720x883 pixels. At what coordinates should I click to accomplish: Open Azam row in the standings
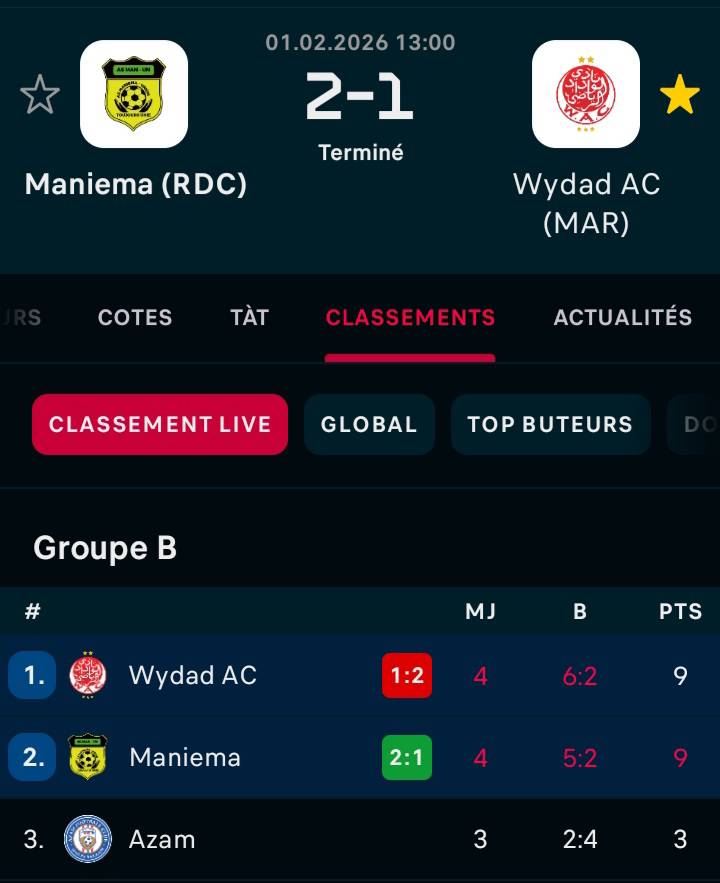point(162,839)
